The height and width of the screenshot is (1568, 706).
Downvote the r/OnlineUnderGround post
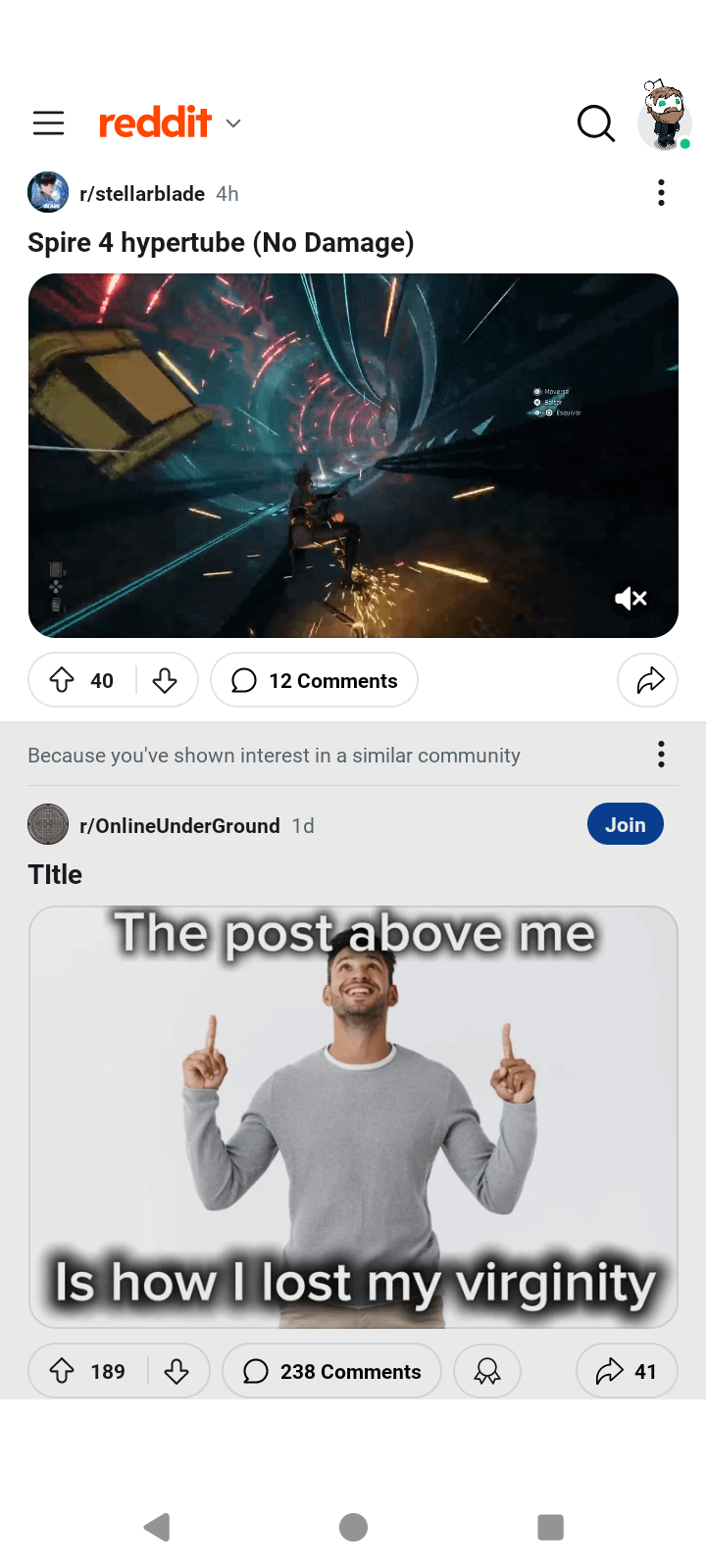[176, 1371]
